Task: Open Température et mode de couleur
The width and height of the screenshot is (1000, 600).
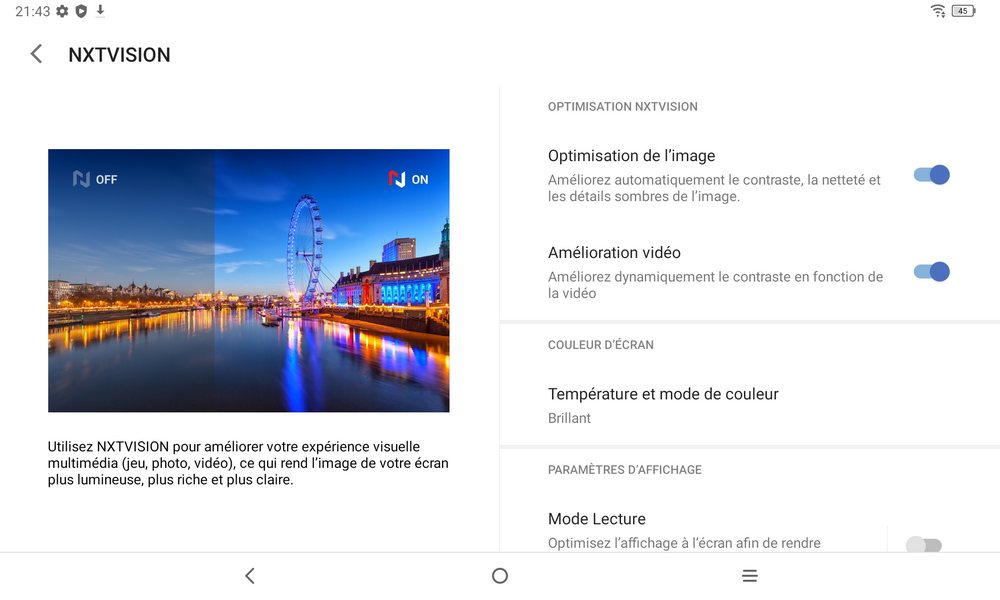Action: (663, 404)
